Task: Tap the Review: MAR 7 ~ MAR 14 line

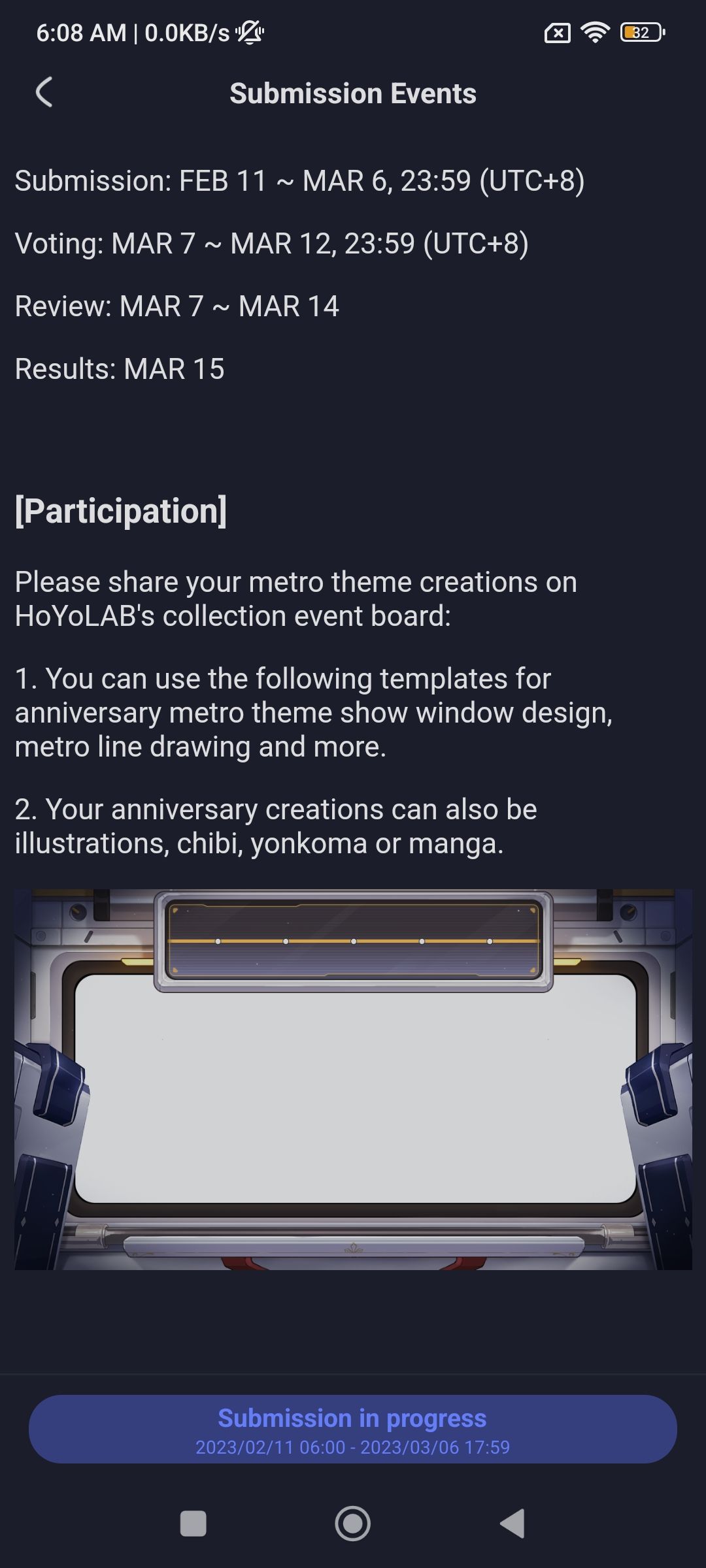Action: pyautogui.click(x=176, y=306)
